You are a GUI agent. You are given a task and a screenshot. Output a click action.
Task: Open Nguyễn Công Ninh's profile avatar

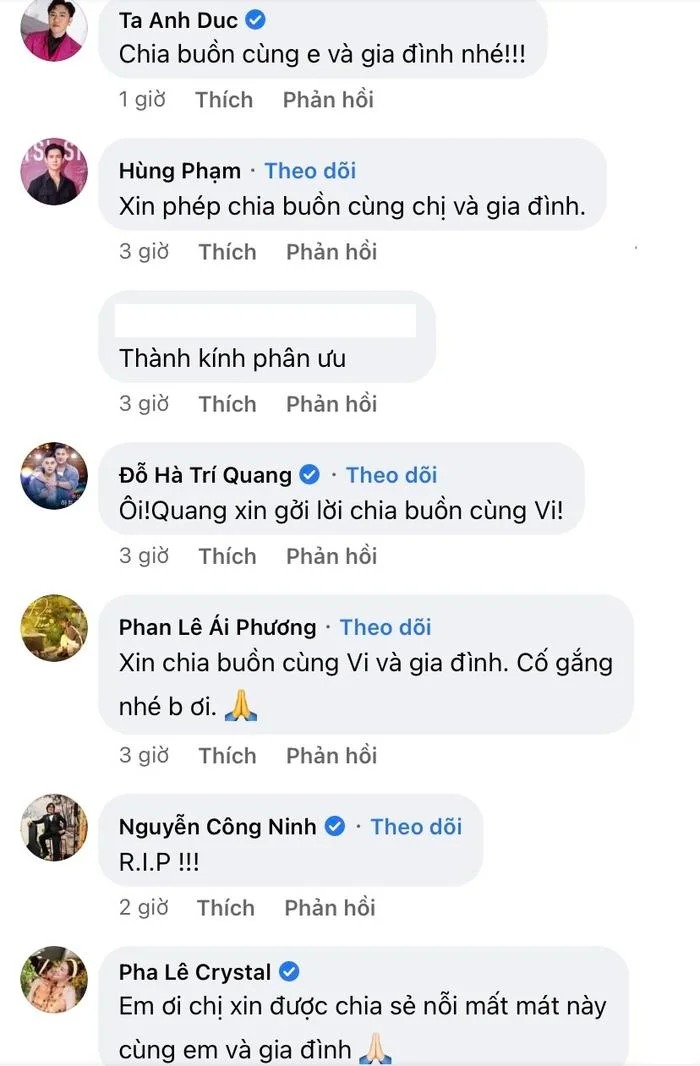click(54, 827)
